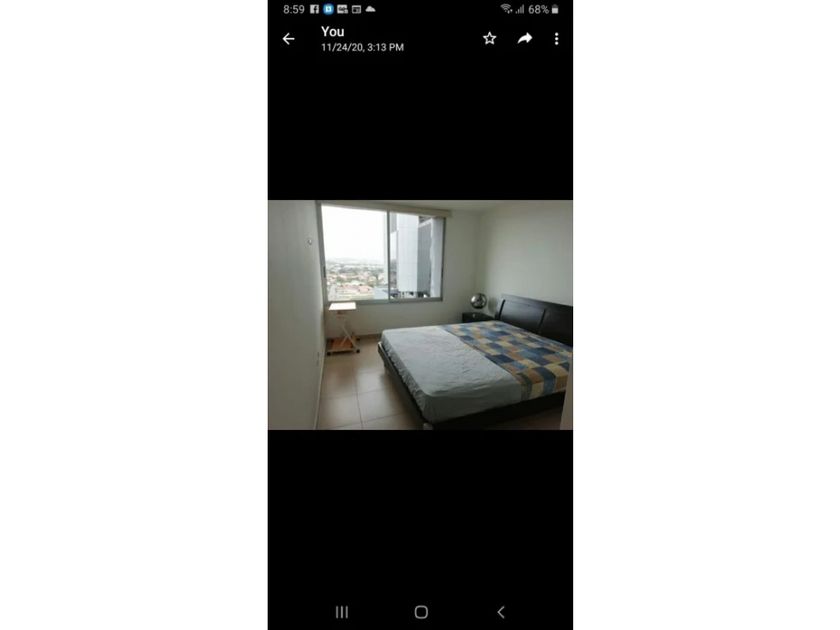The height and width of the screenshot is (630, 840).
Task: Star this photo message
Action: click(x=489, y=39)
